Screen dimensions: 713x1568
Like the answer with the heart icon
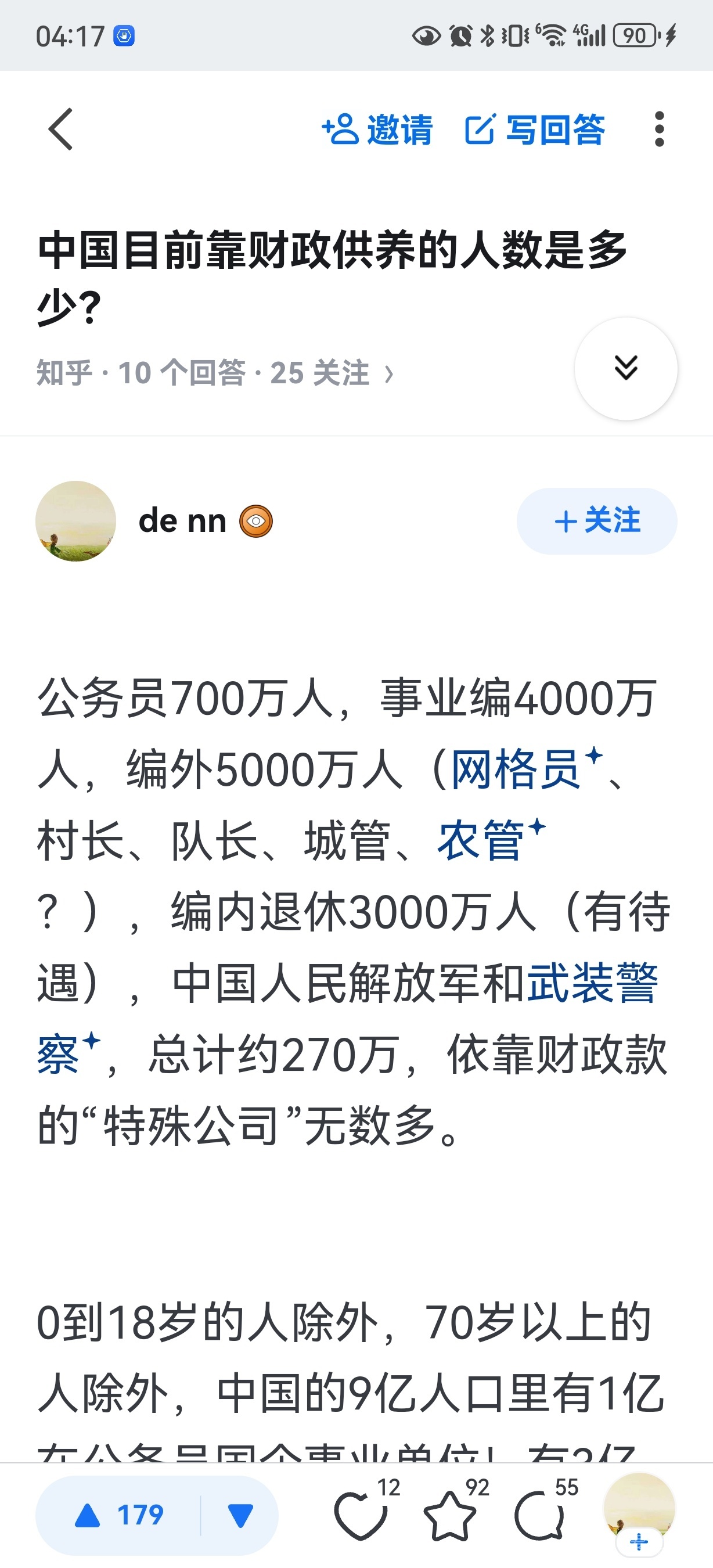click(361, 1515)
